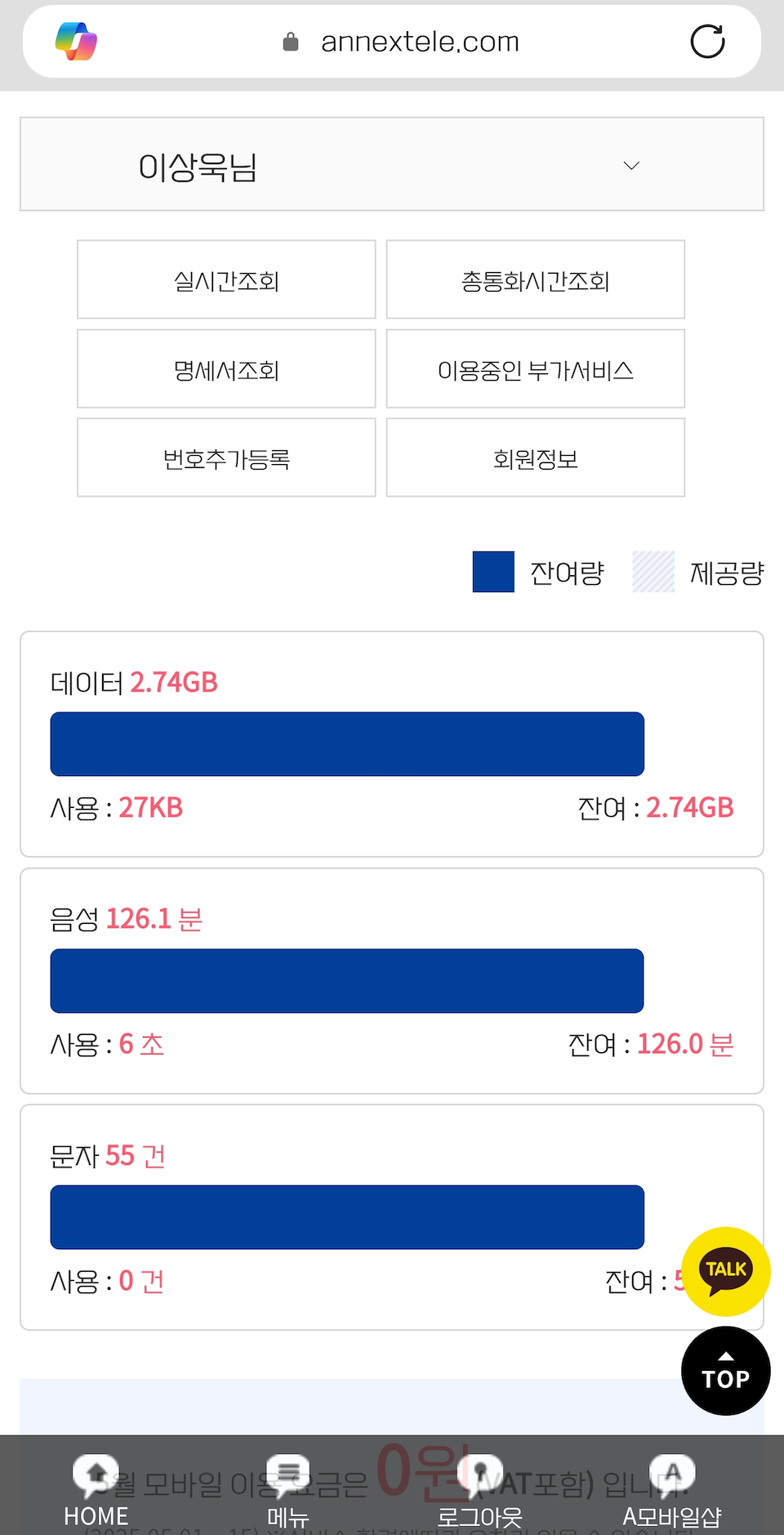This screenshot has height=1535, width=784.
Task: Check 이용중인 부가서비스
Action: [536, 368]
